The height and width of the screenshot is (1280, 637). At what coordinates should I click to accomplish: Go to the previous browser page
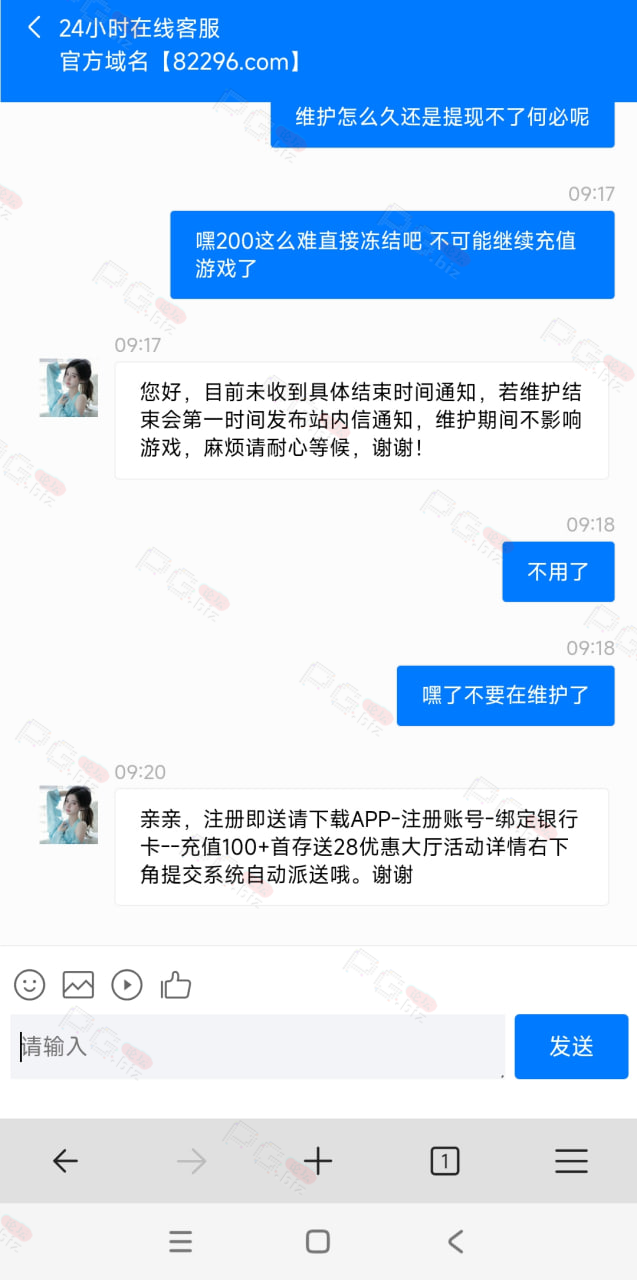tap(65, 1161)
